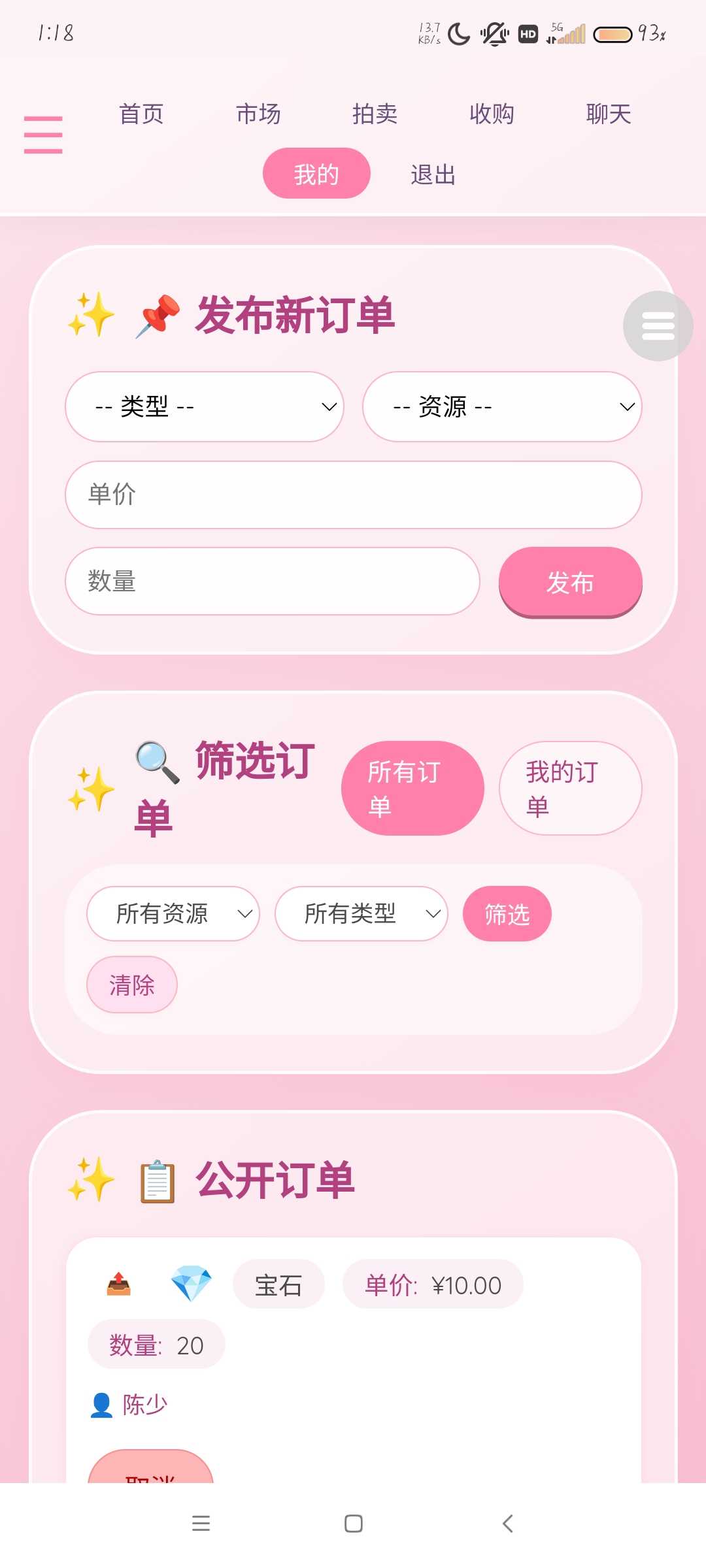Tap the 发布 button
Viewport: 706px width, 1568px height.
(x=570, y=582)
